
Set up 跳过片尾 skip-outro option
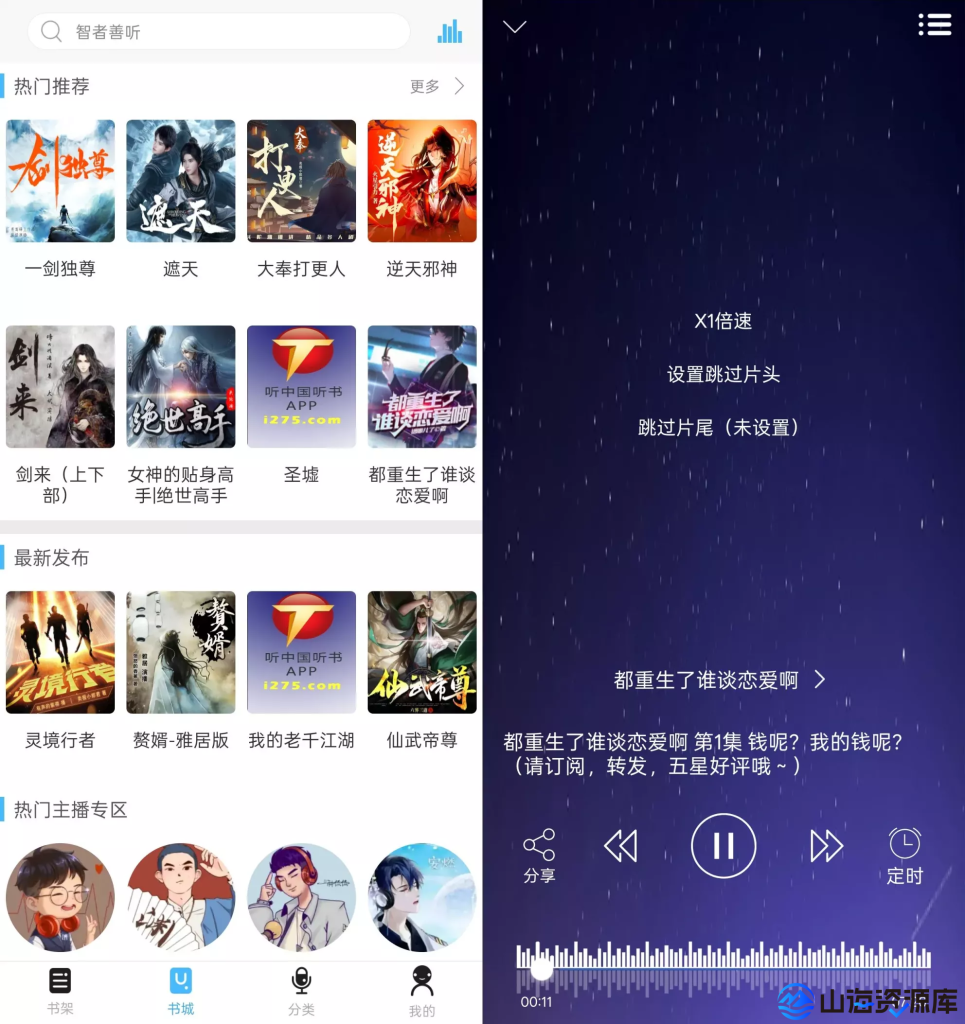click(x=723, y=427)
